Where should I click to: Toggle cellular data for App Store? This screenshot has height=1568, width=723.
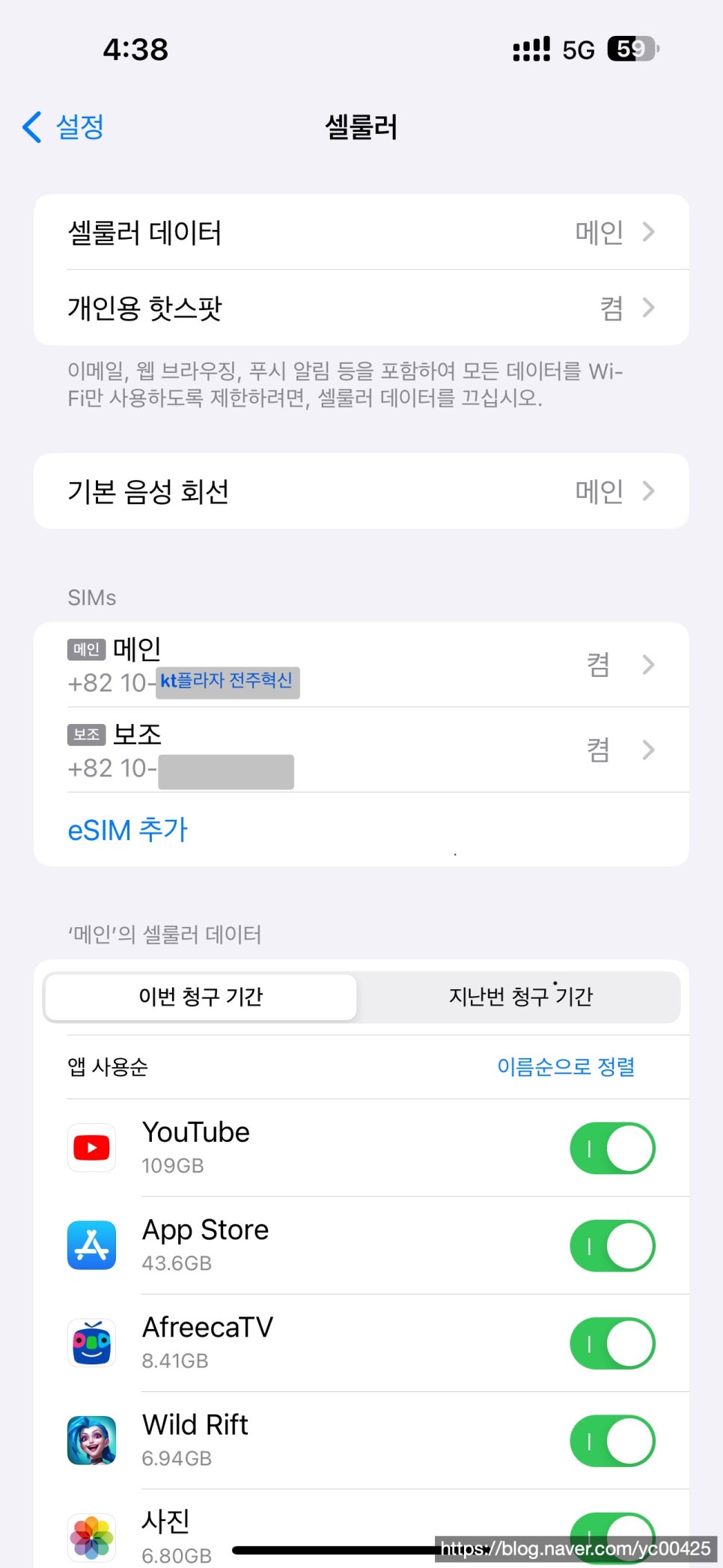[x=612, y=1245]
